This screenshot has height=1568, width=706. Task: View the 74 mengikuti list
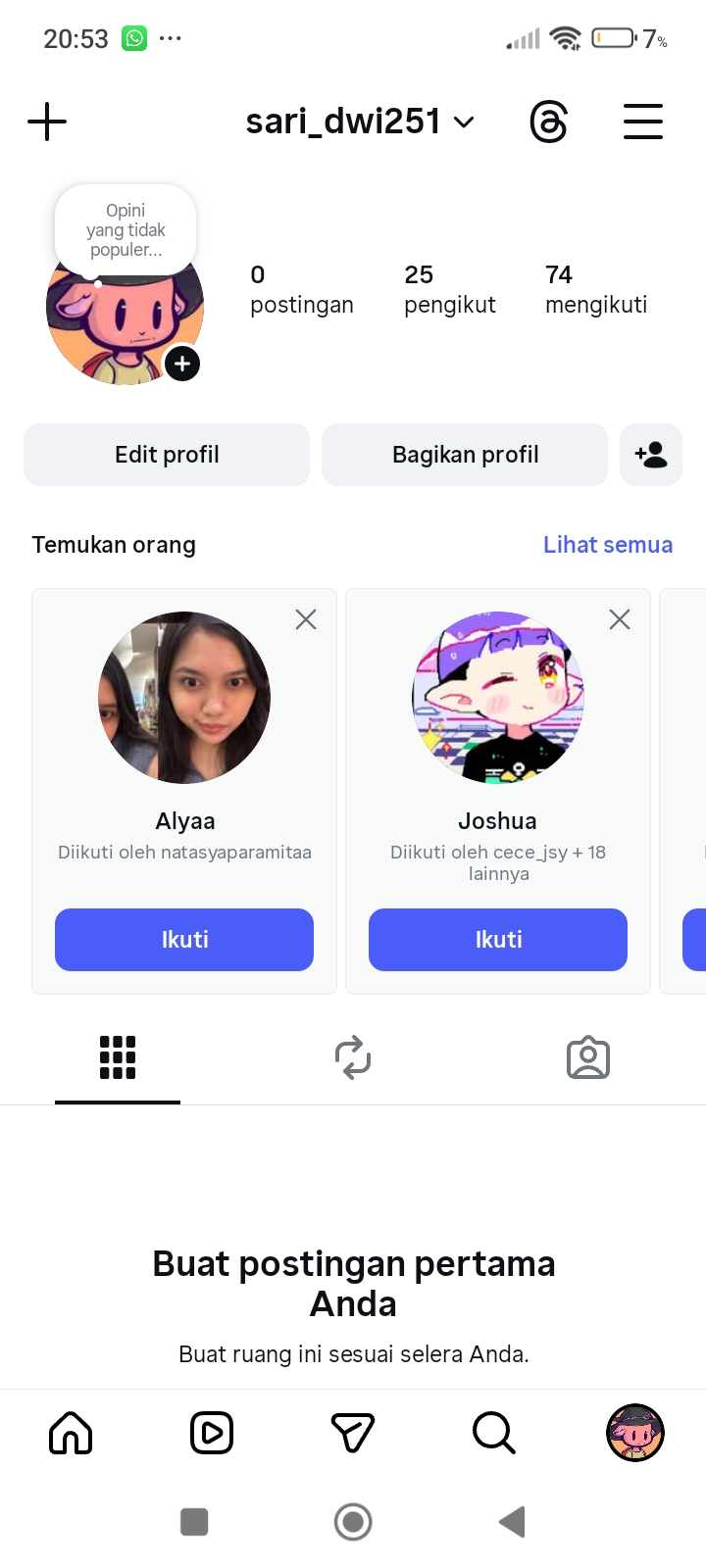coord(595,289)
